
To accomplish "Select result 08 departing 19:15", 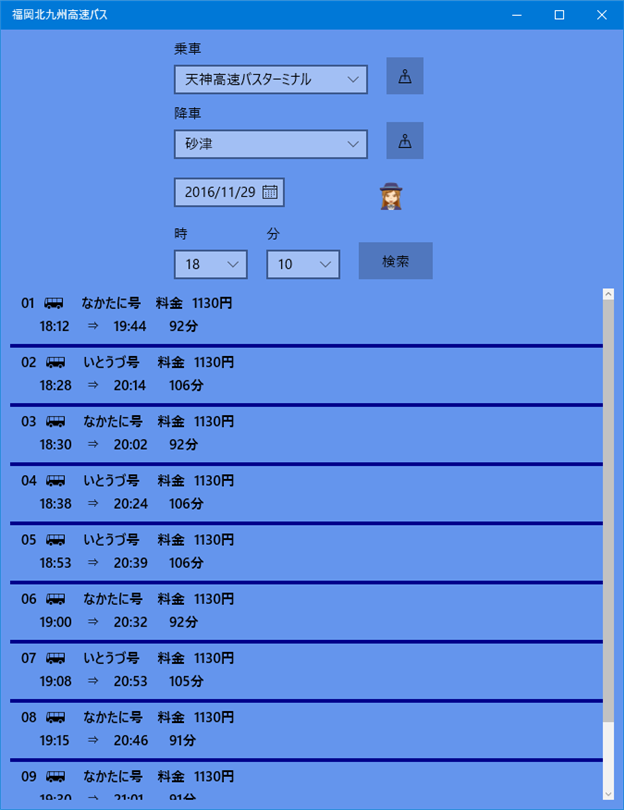I will coord(300,729).
